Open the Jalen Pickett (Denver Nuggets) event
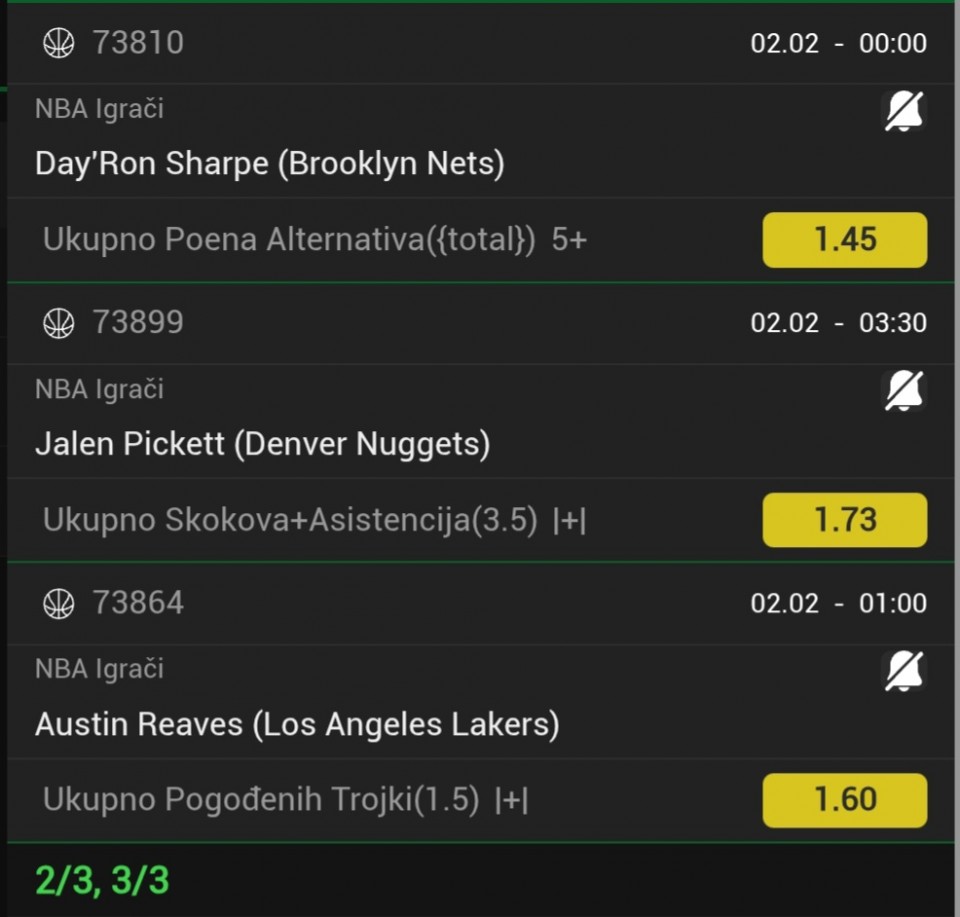Image resolution: width=960 pixels, height=917 pixels. pyautogui.click(x=262, y=443)
